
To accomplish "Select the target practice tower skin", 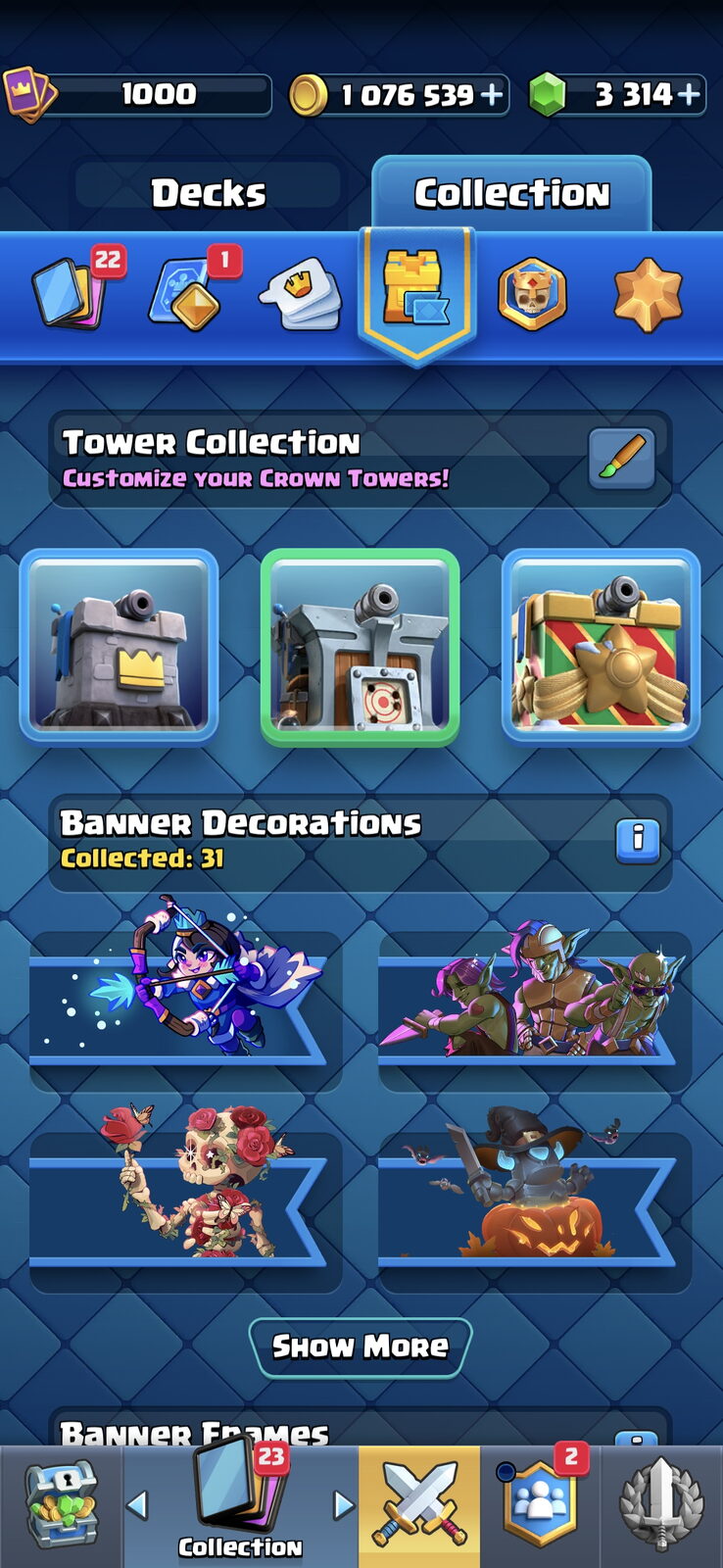I will point(361,647).
